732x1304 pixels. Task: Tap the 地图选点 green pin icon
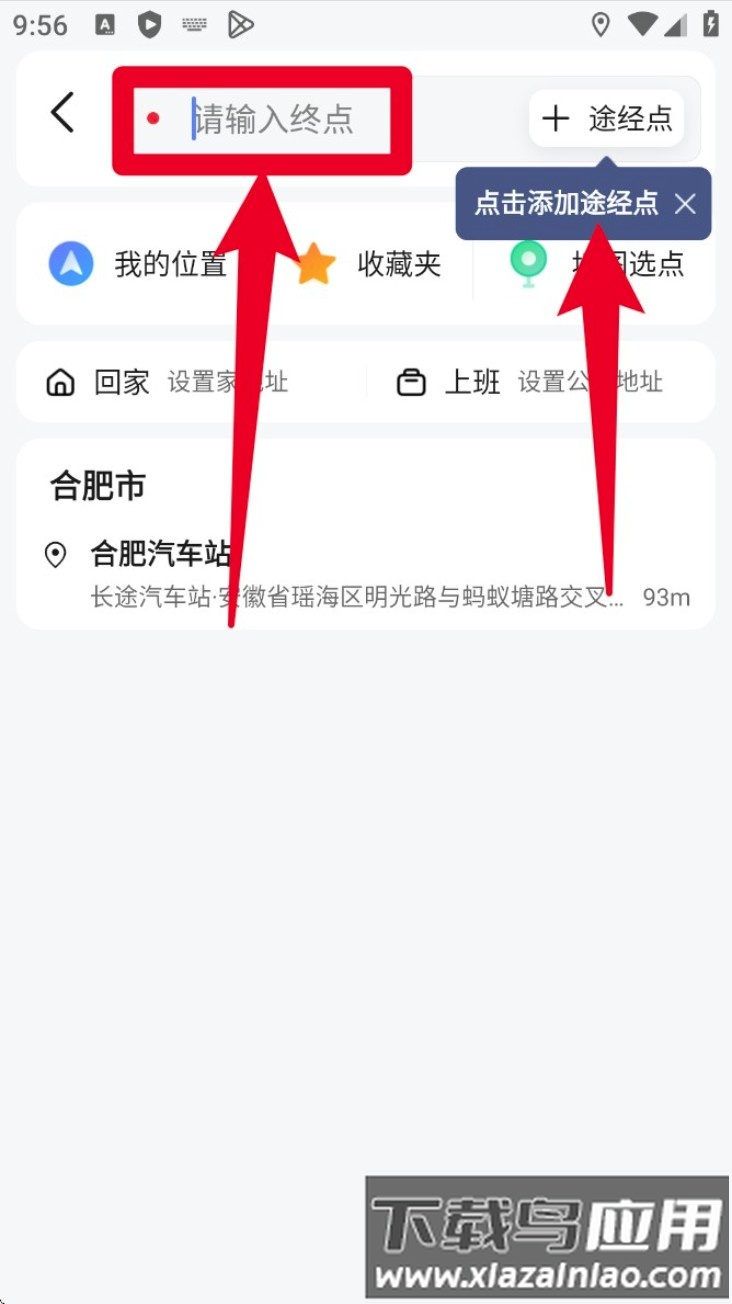coord(527,263)
